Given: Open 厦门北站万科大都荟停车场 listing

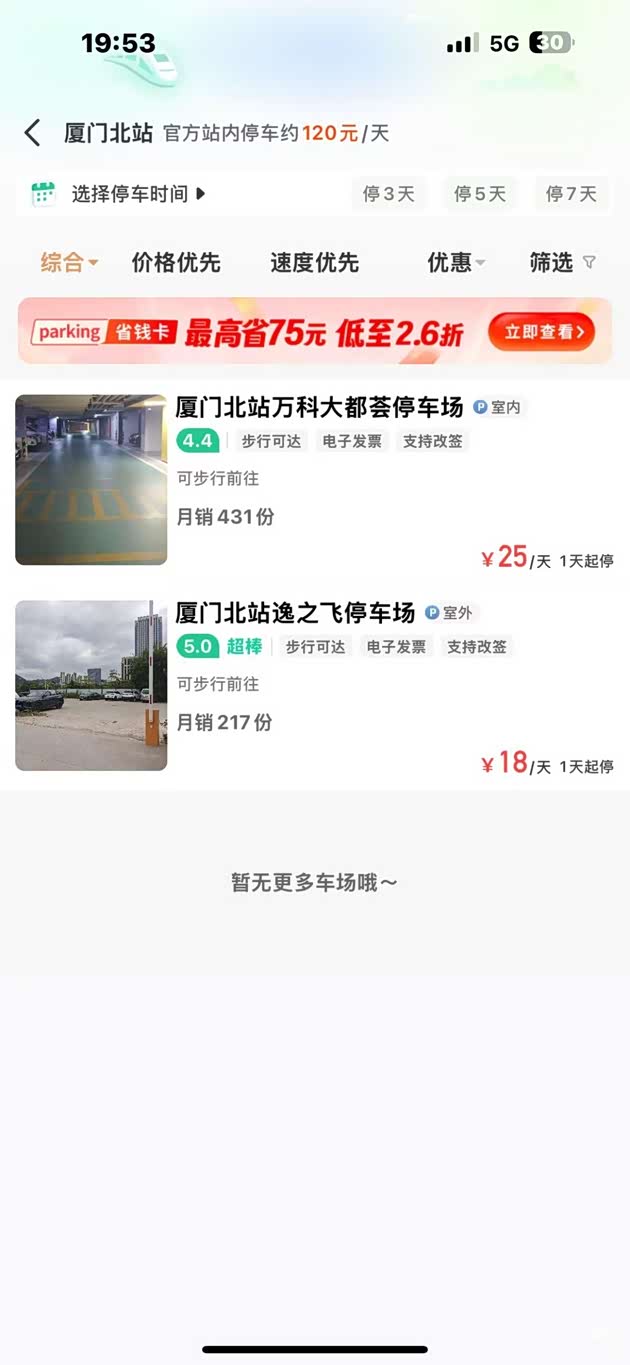Looking at the screenshot, I should click(x=319, y=408).
